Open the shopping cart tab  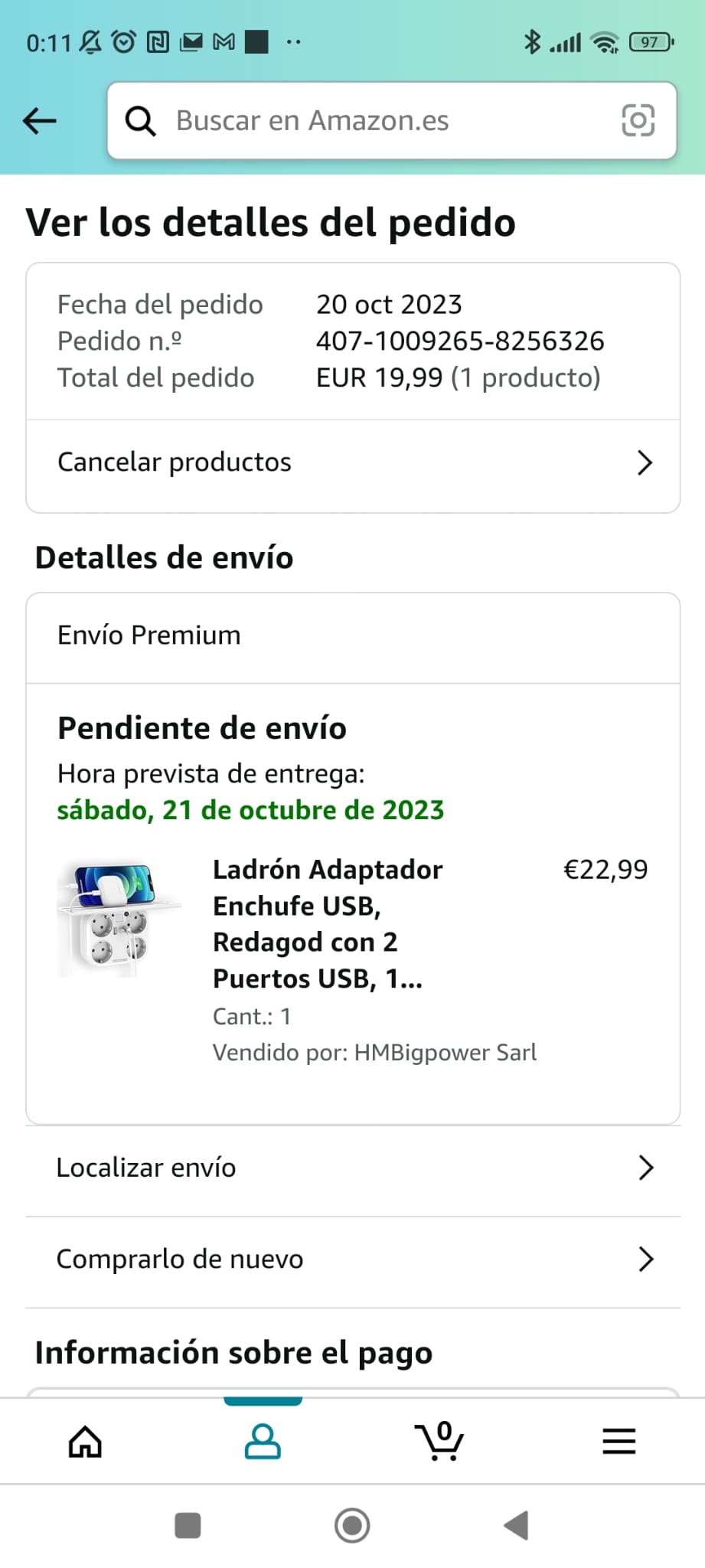coord(439,1442)
